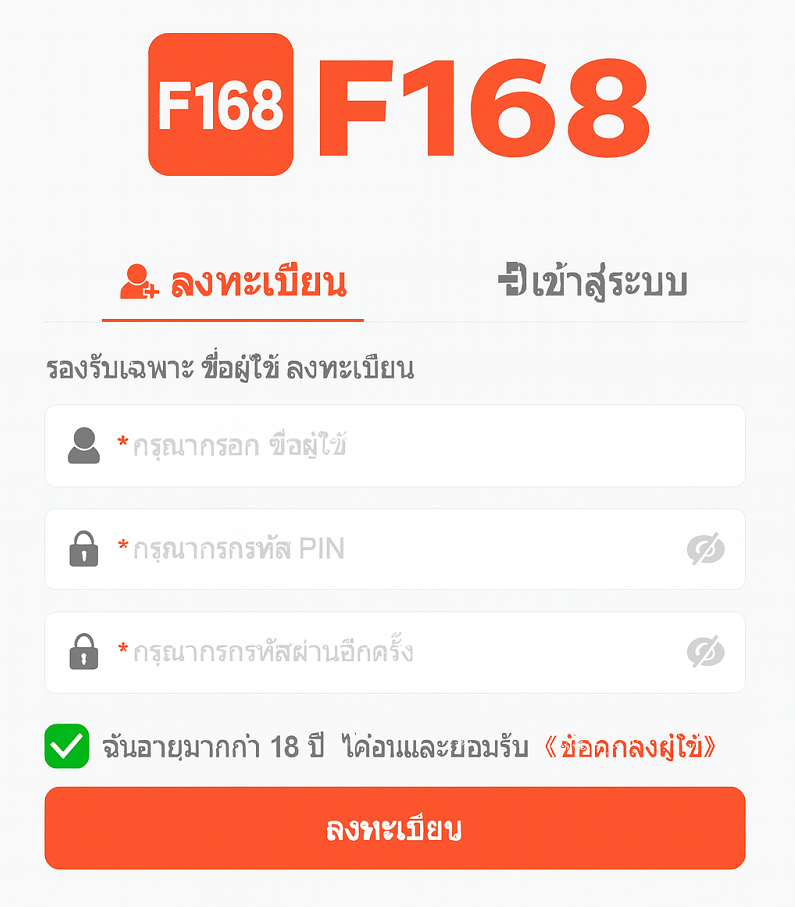Open the ข้อตกลงผู้ใช้ user agreement link

pyautogui.click(x=629, y=748)
